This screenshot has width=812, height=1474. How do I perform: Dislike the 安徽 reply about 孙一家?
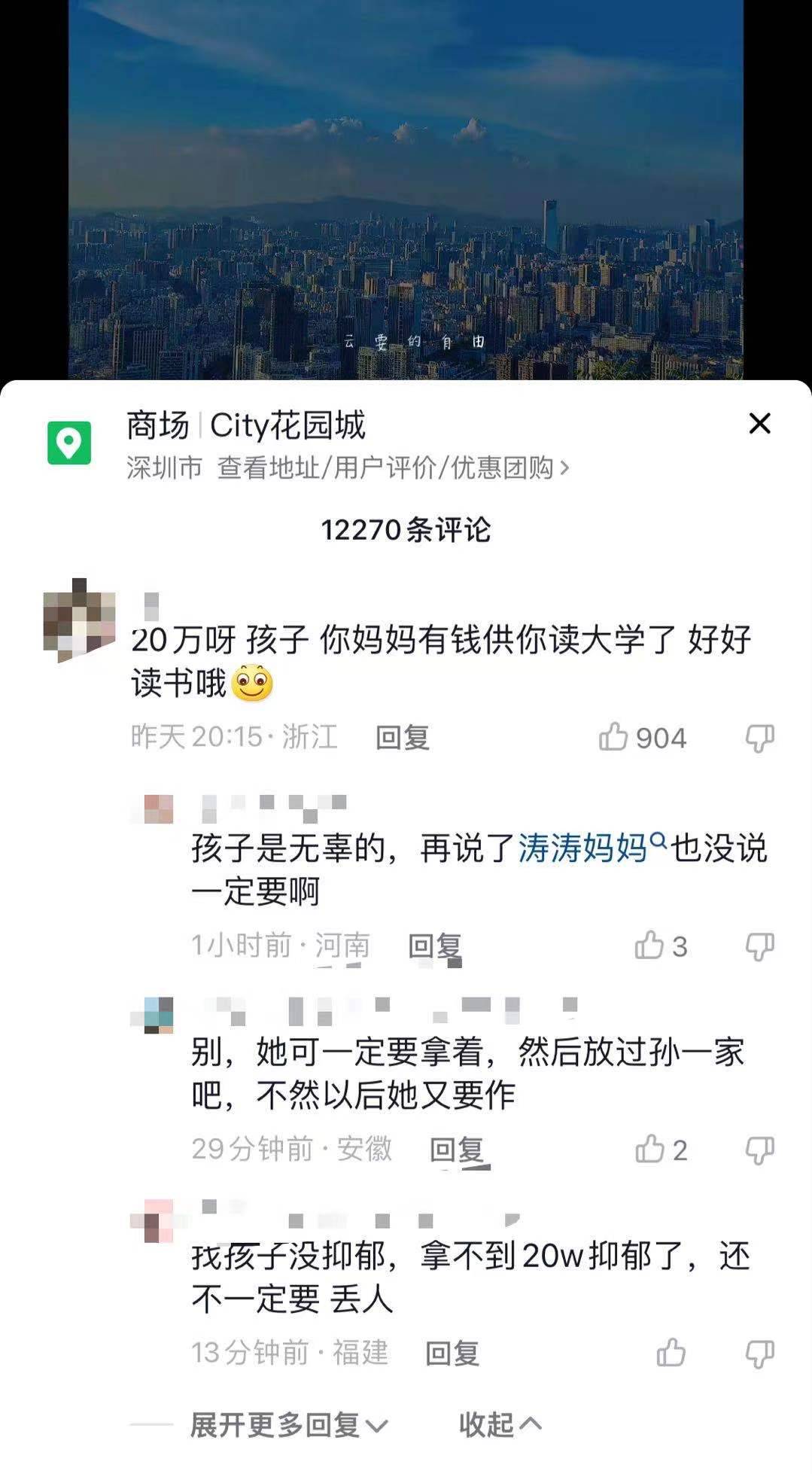[x=759, y=1150]
